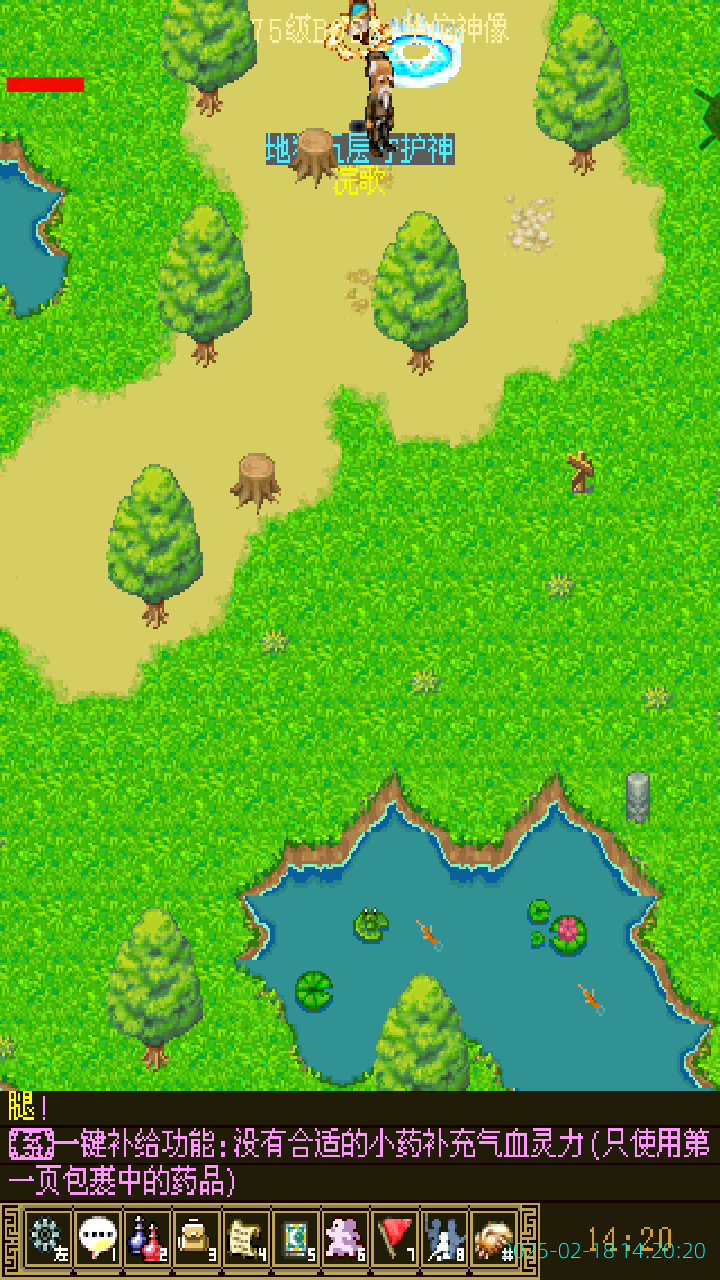Viewport: 720px width, 1280px height.
Task: Enter the glowing blue portal
Action: click(x=422, y=55)
